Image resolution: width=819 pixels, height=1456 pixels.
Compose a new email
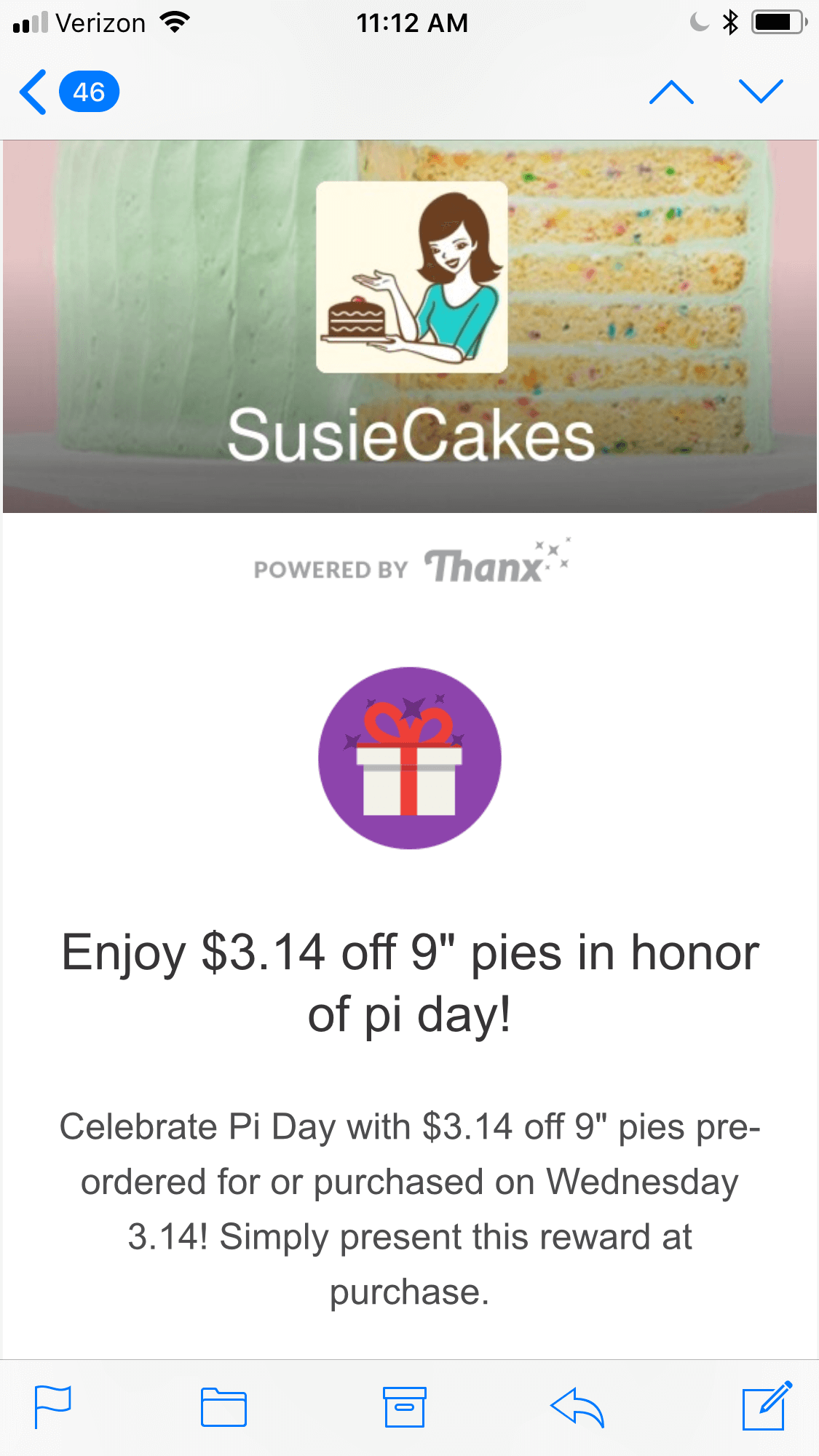pos(767,1407)
